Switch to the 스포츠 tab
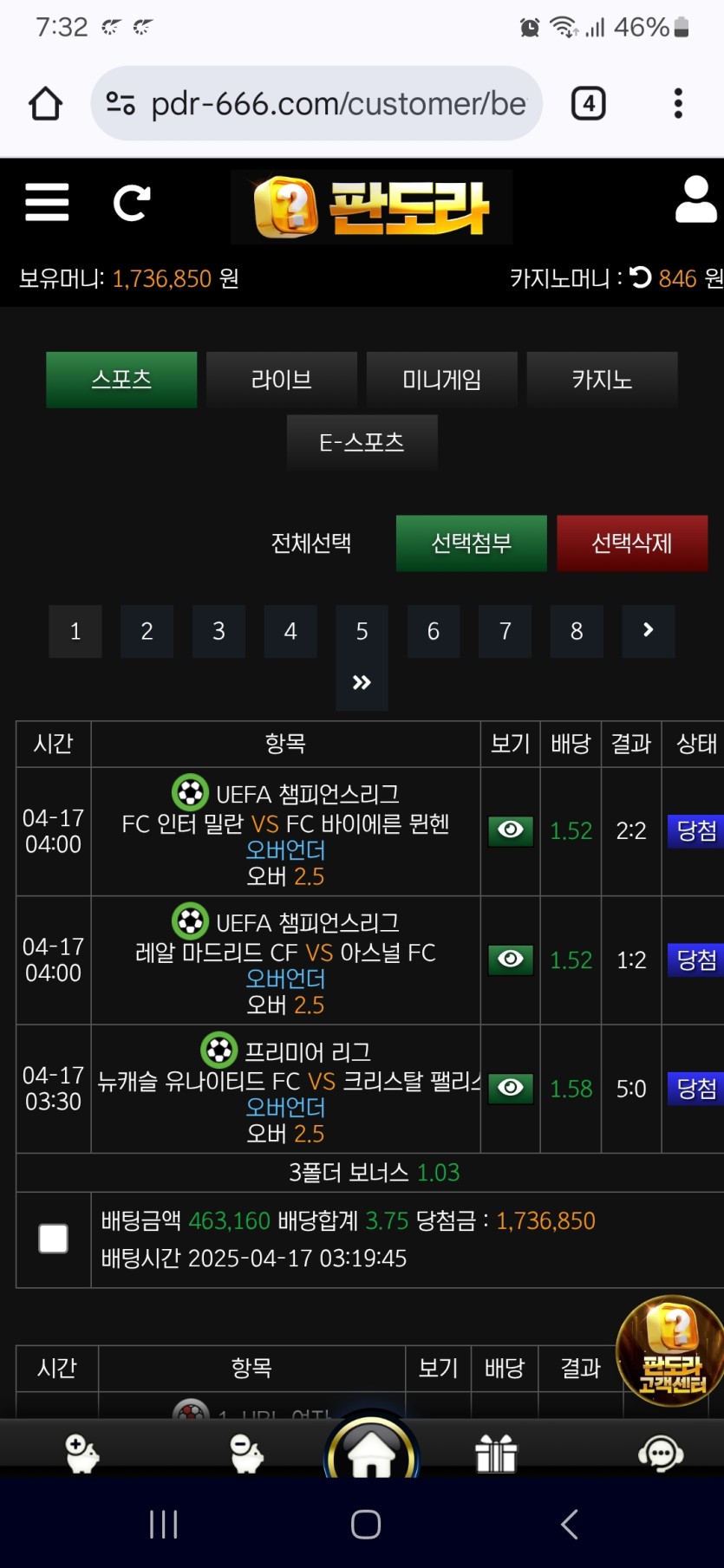 (121, 380)
